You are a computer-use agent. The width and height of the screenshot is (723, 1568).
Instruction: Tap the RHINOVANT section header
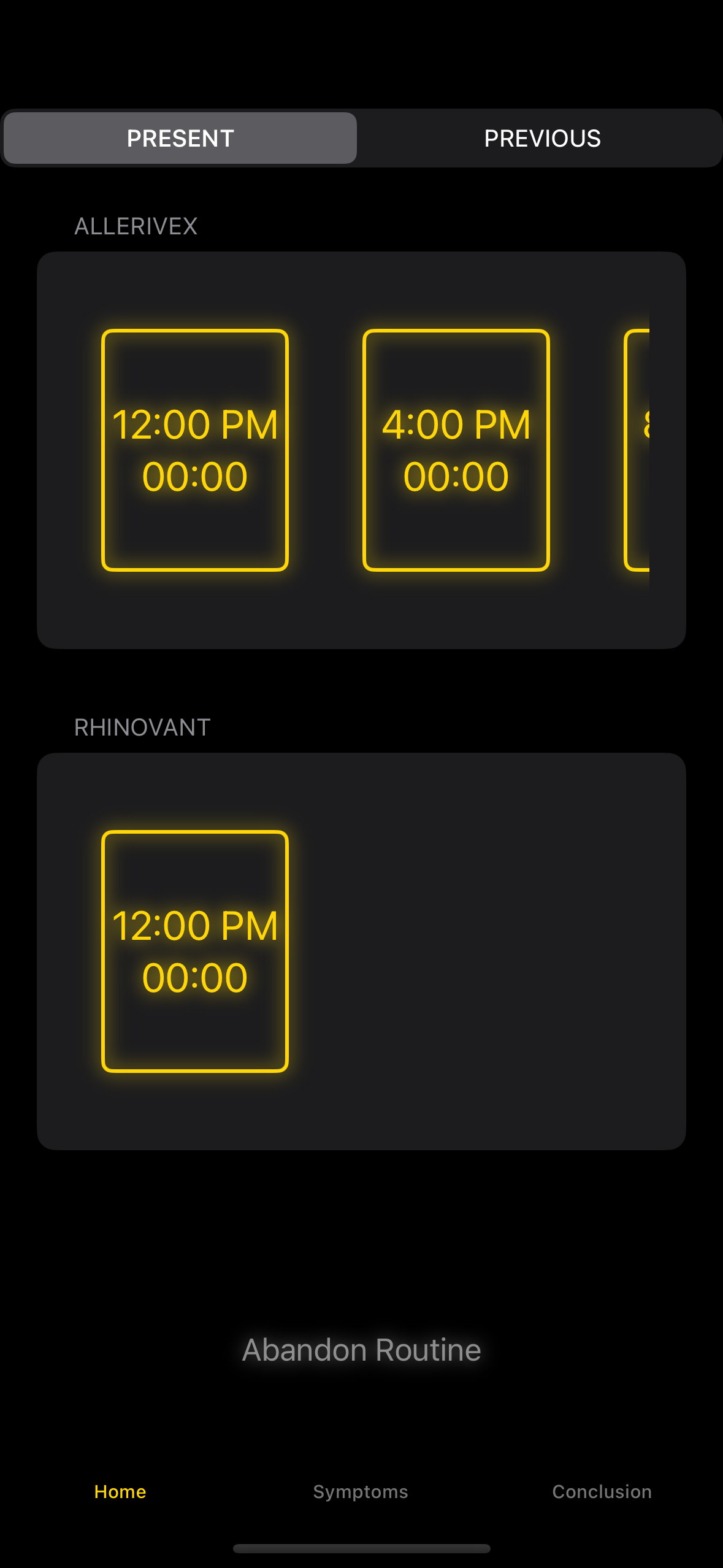coord(141,728)
